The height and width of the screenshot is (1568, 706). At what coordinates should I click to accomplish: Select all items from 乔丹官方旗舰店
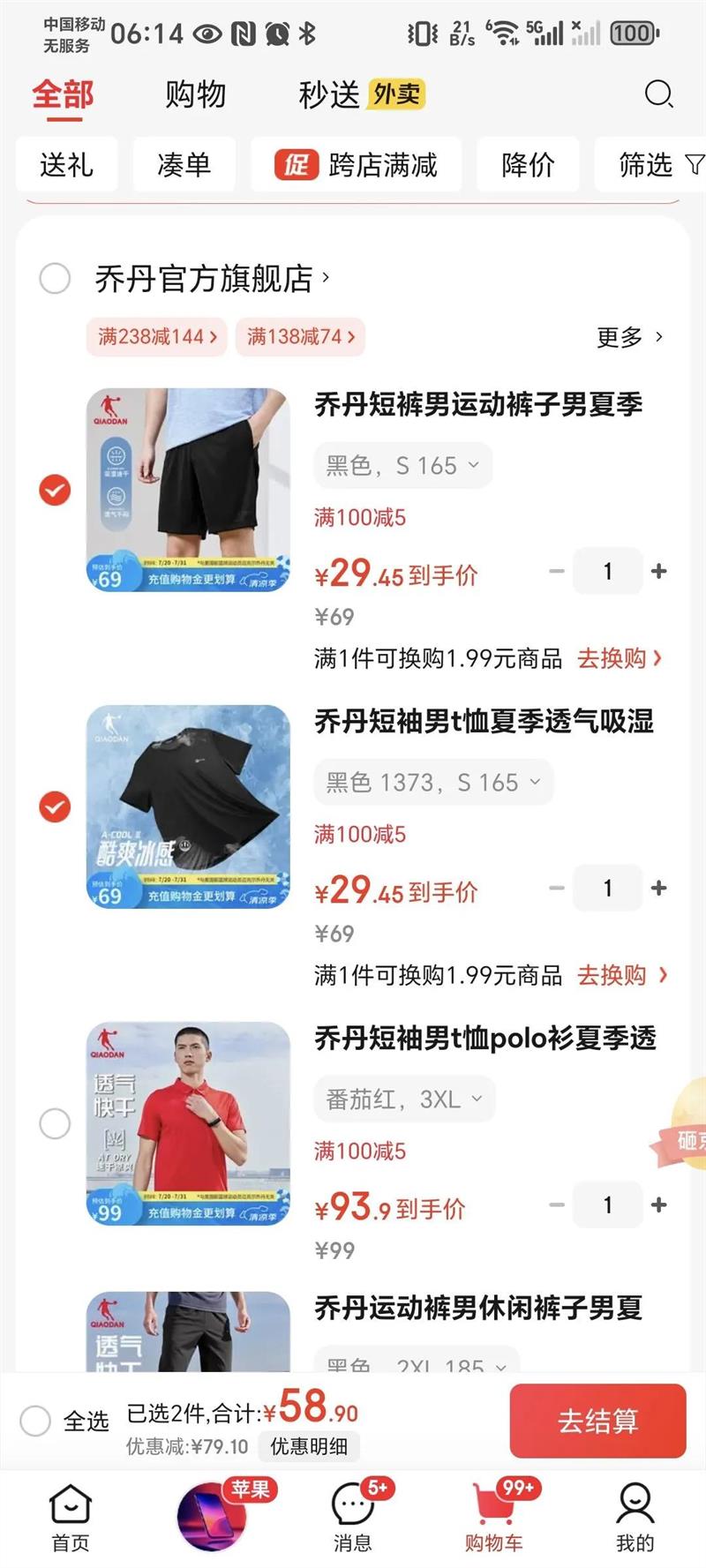[x=55, y=279]
